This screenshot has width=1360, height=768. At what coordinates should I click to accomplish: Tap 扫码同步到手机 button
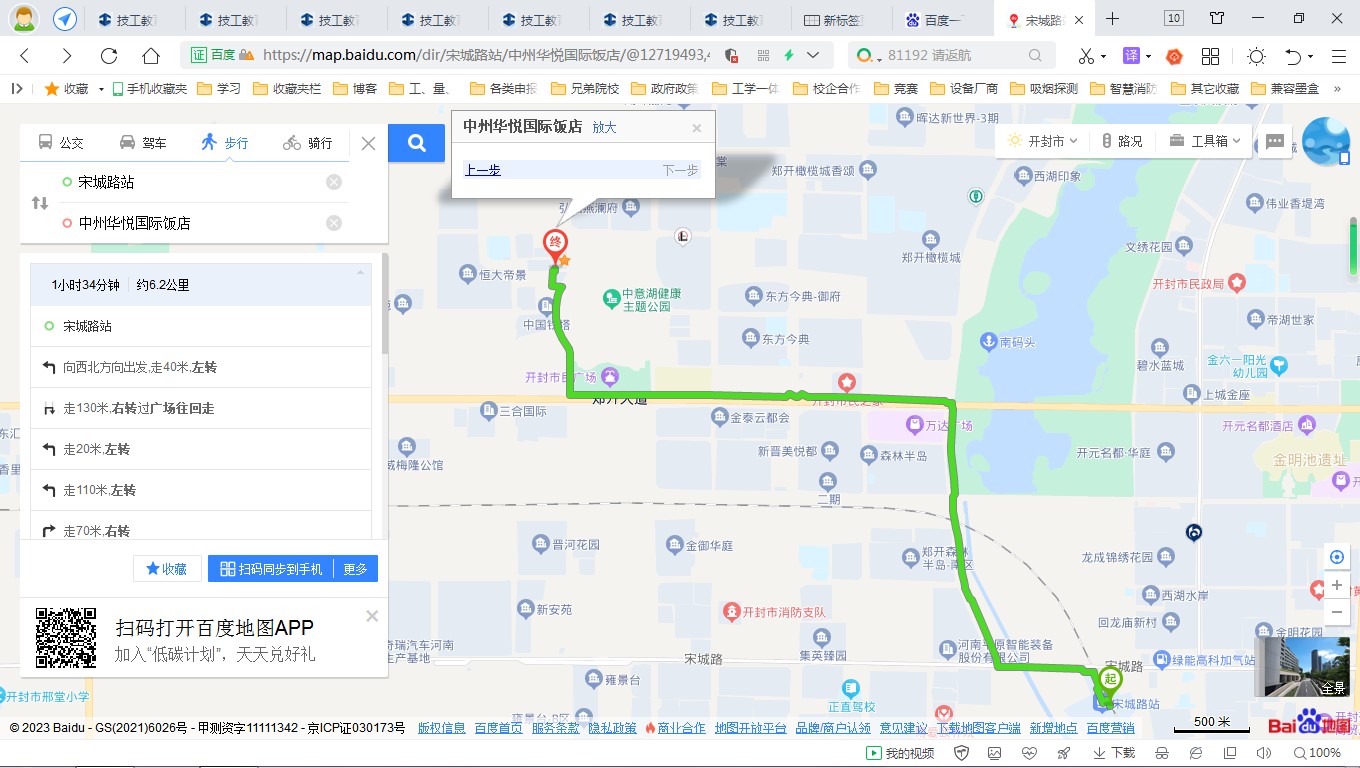271,569
